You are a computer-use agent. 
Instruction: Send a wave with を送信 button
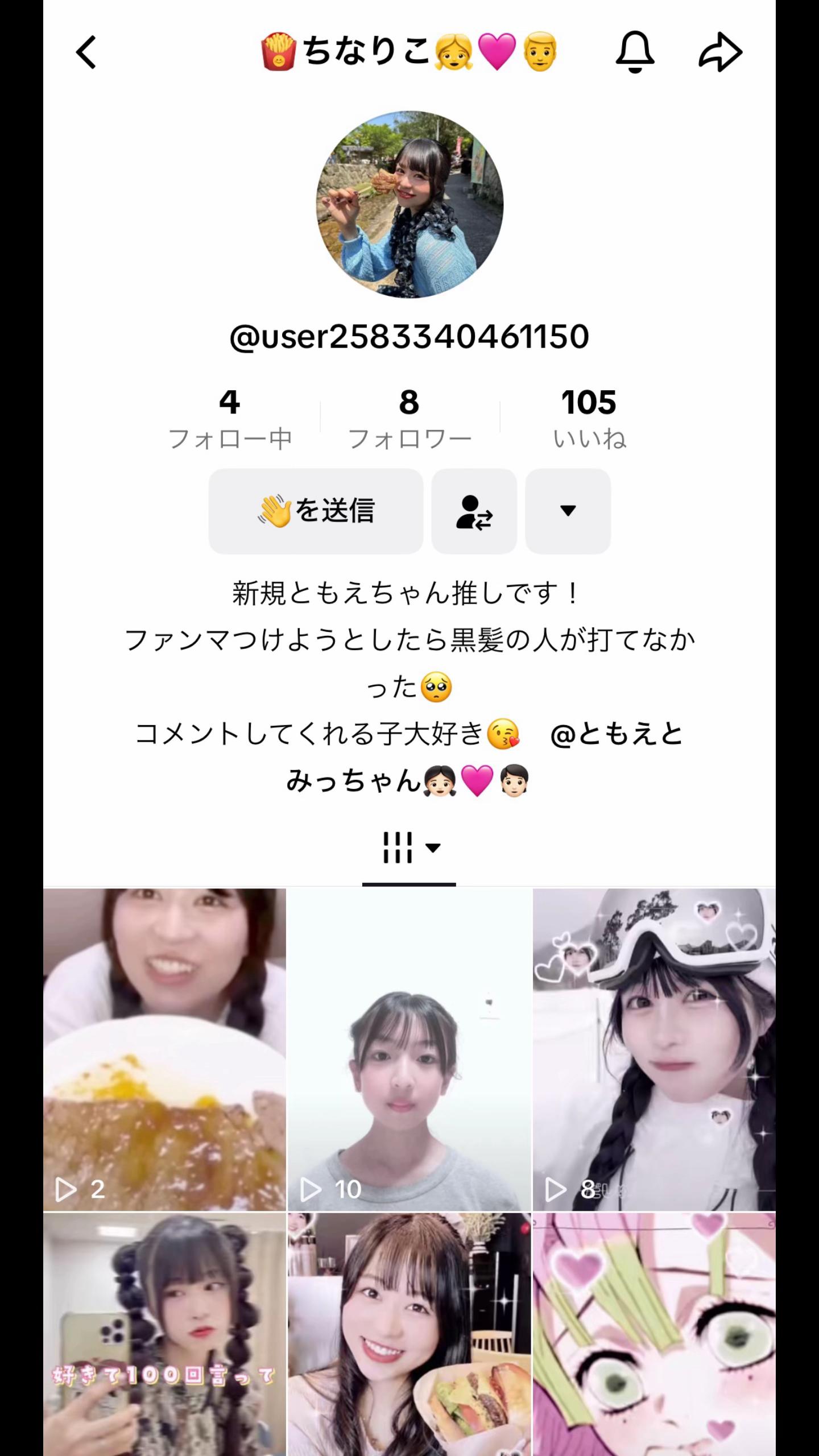click(316, 511)
